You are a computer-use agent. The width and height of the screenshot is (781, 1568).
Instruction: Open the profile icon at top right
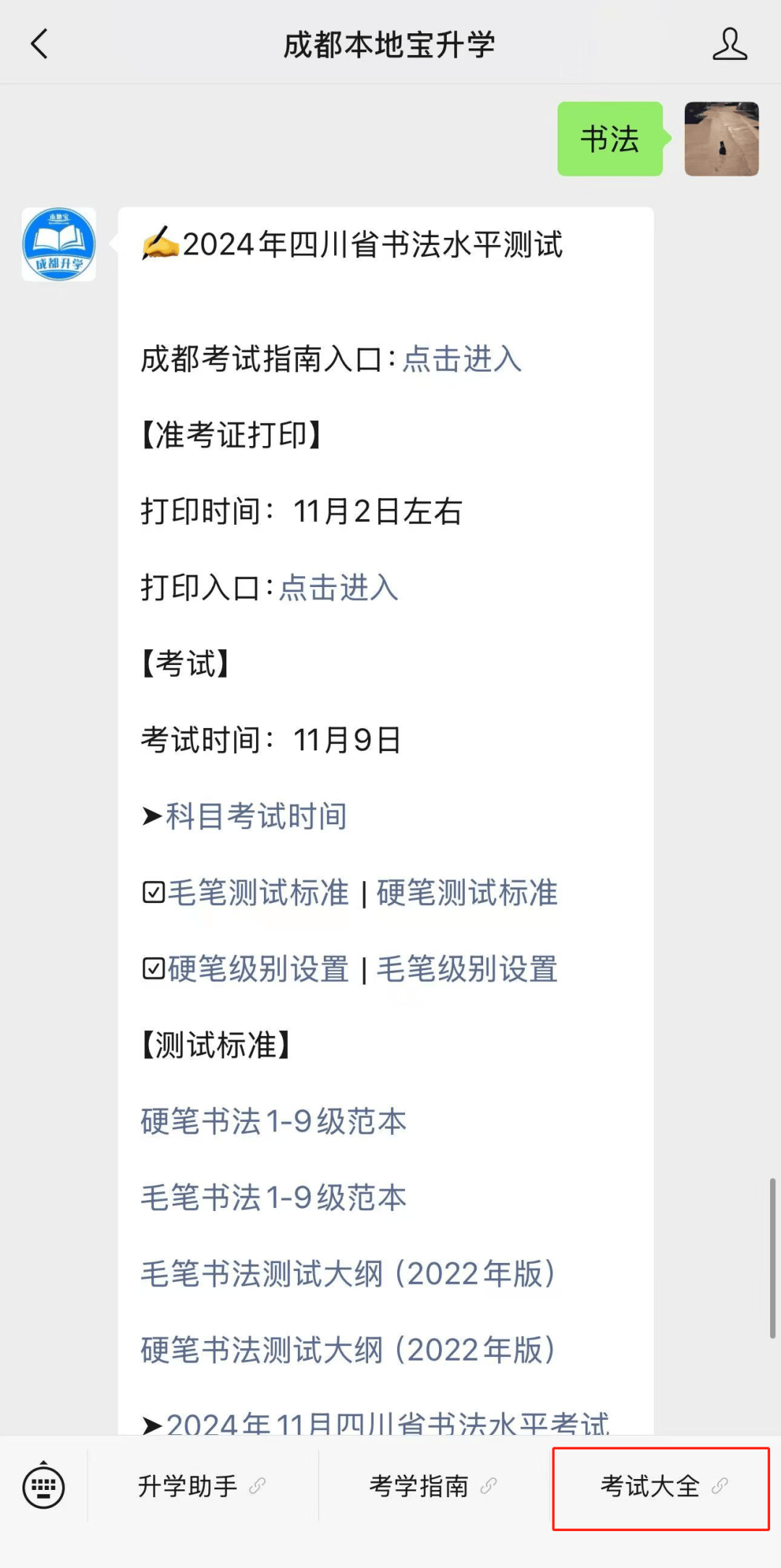pyautogui.click(x=730, y=43)
